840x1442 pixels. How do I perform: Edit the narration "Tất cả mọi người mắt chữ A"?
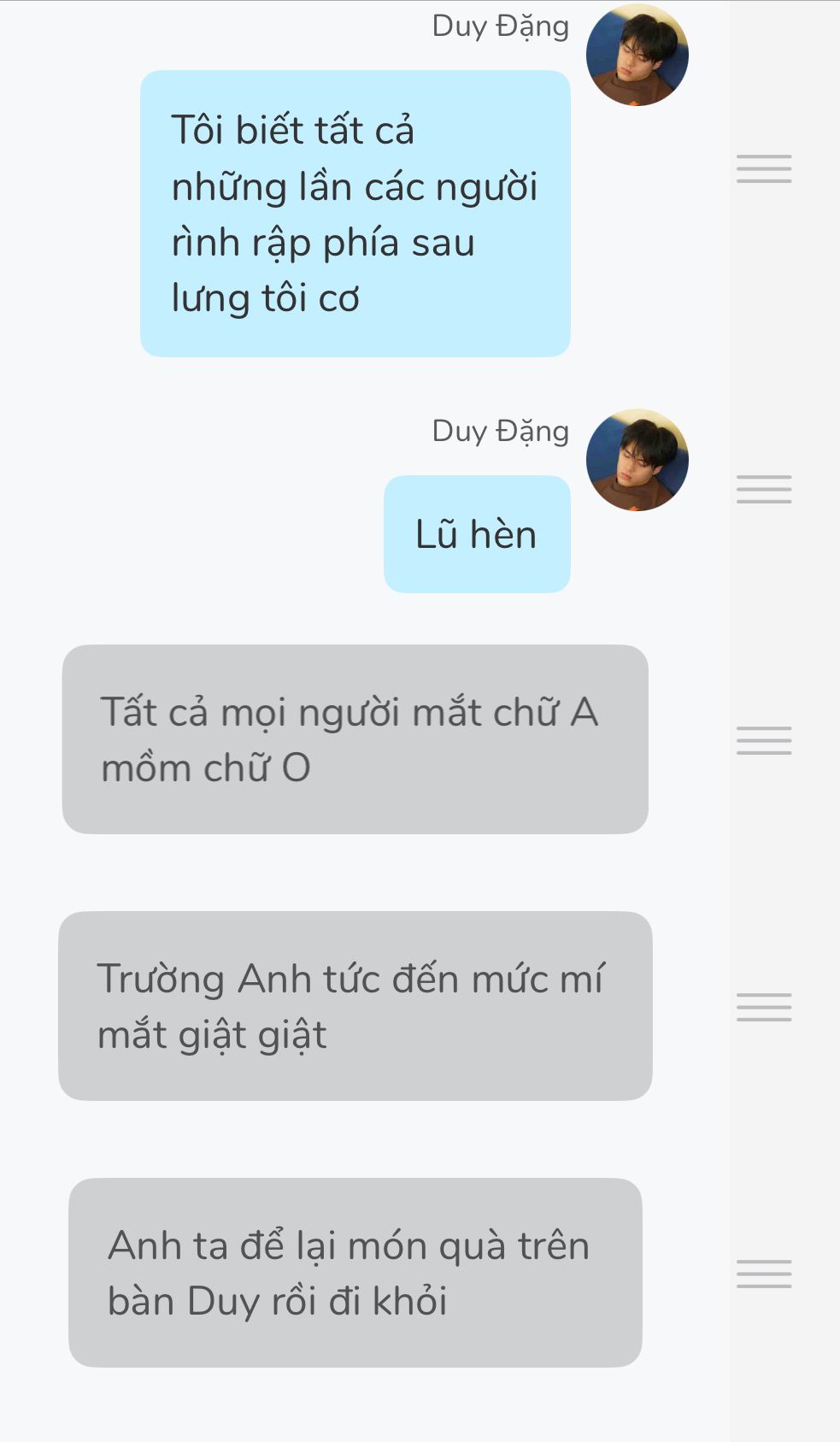coord(355,739)
